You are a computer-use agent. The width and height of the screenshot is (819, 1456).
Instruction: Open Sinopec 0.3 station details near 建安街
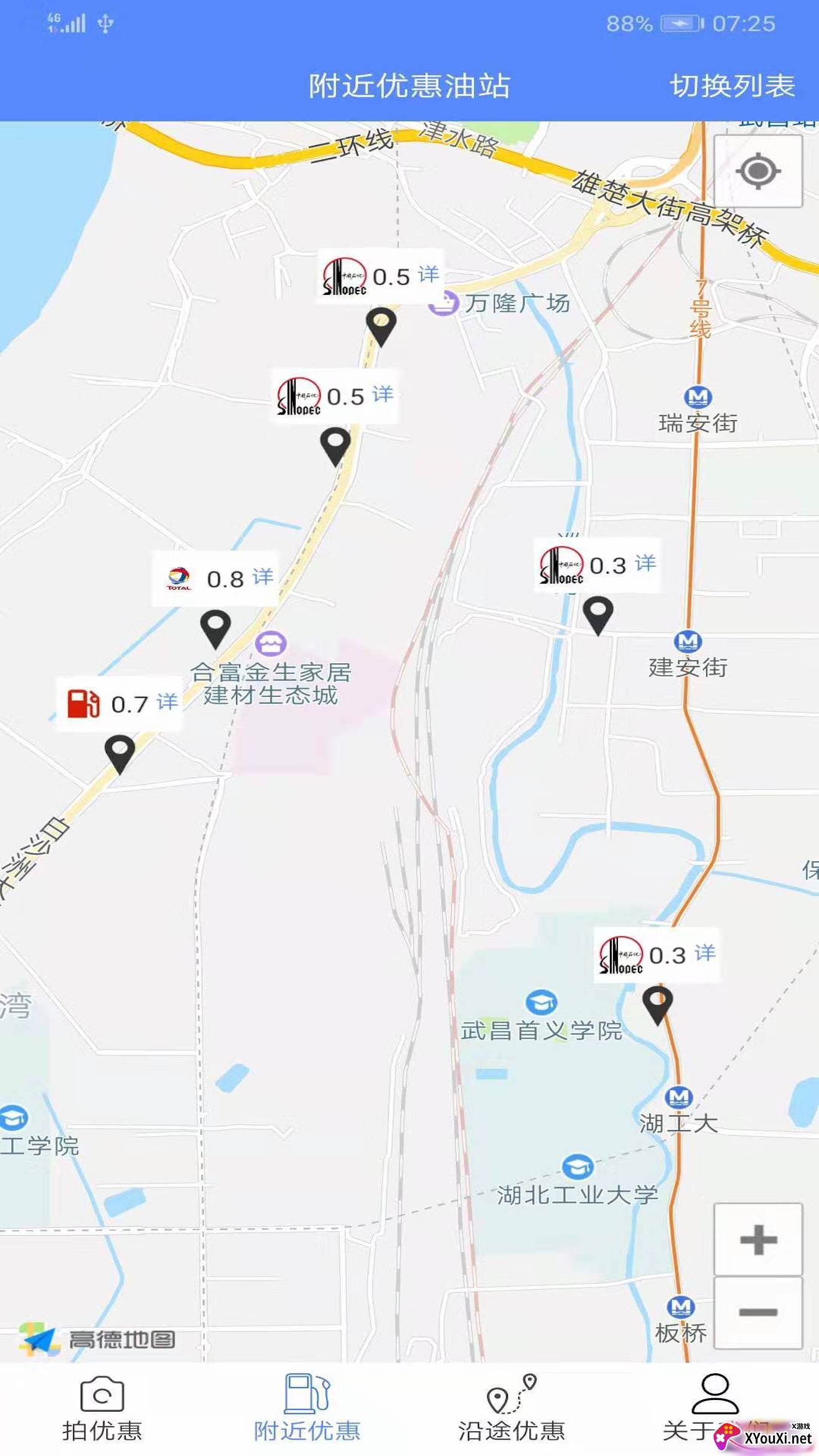[645, 564]
